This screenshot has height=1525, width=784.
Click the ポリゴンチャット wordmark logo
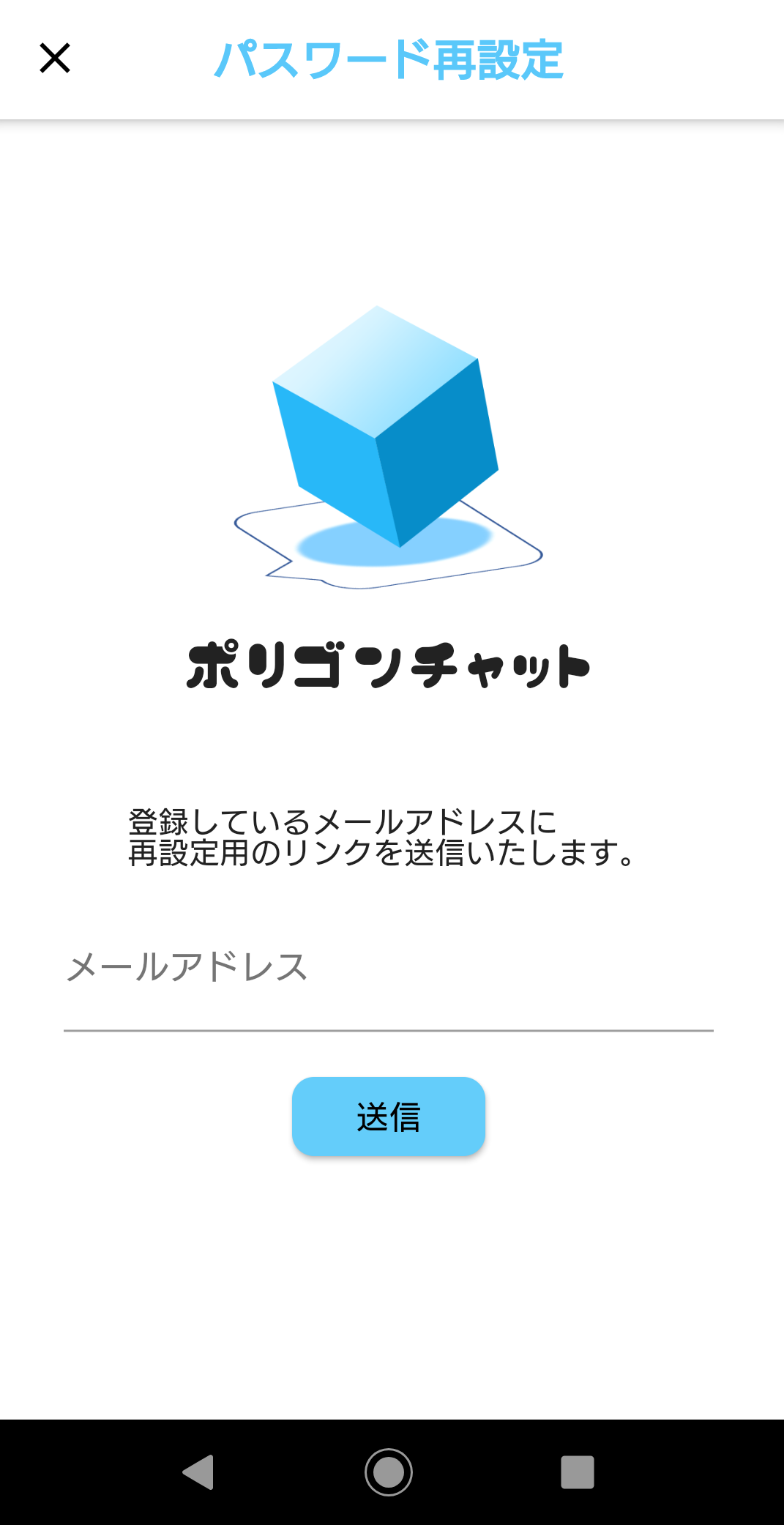coord(388,666)
